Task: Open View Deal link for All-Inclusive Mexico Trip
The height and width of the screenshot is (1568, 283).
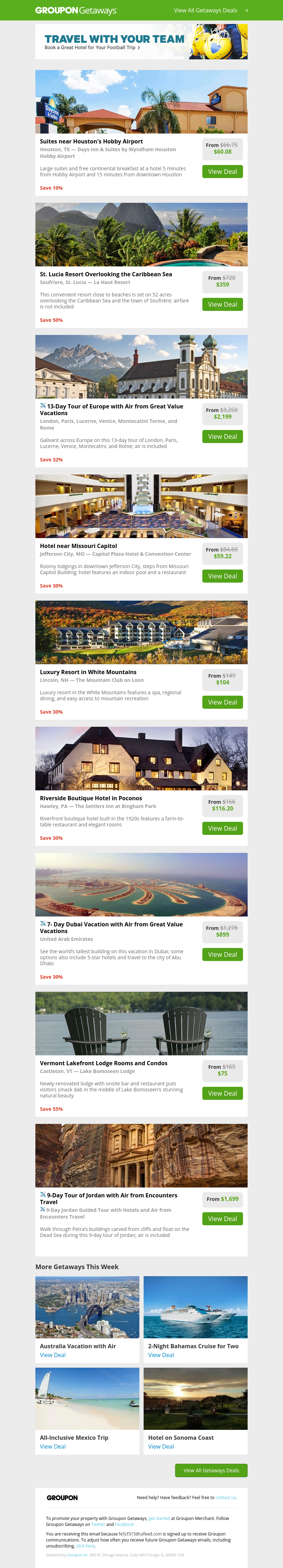Action: click(x=52, y=1446)
